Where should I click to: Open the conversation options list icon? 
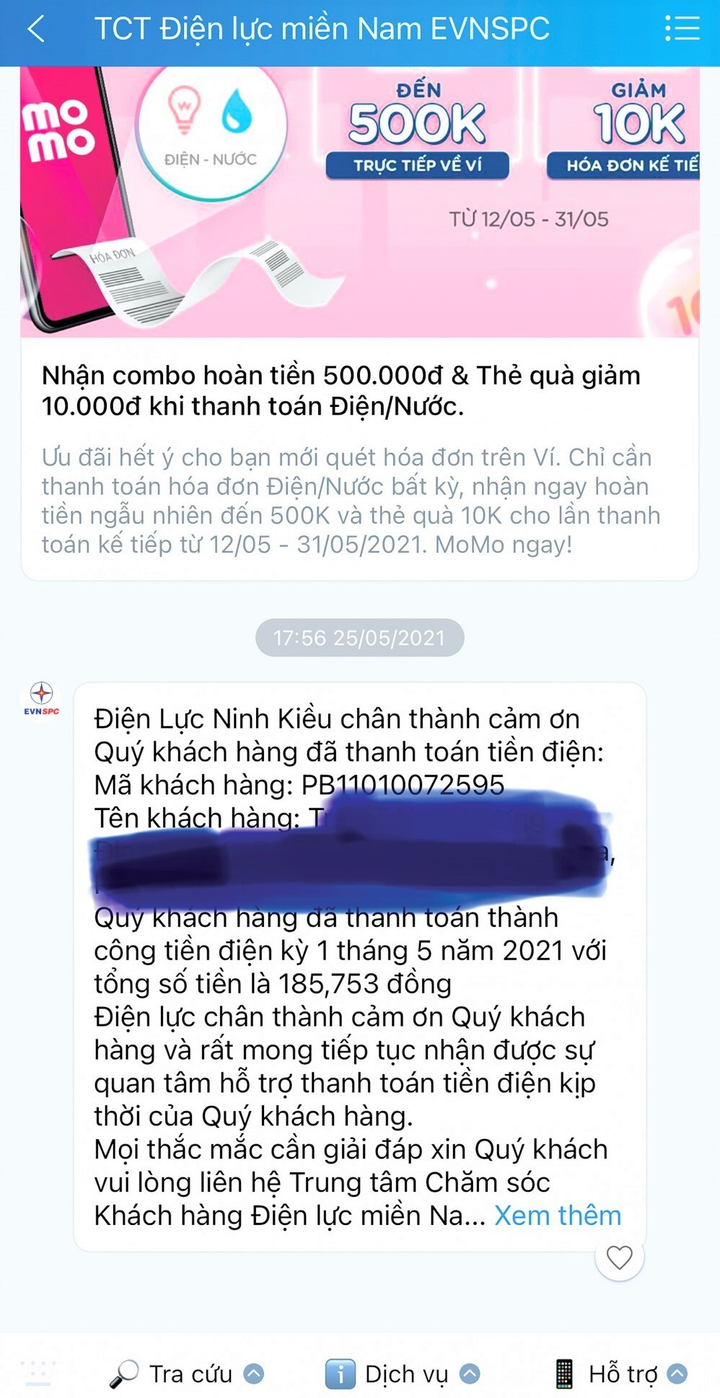(x=683, y=28)
